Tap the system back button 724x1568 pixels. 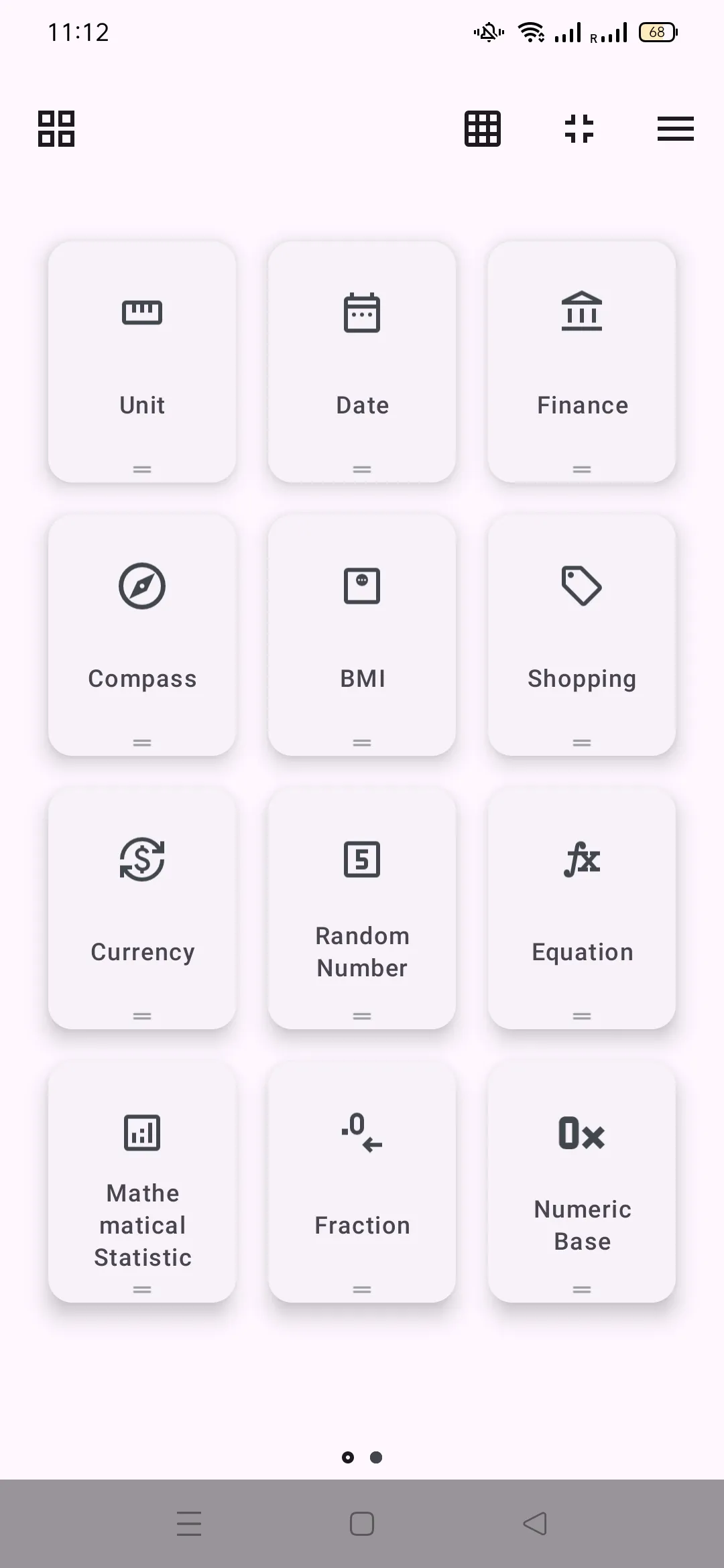click(535, 1524)
